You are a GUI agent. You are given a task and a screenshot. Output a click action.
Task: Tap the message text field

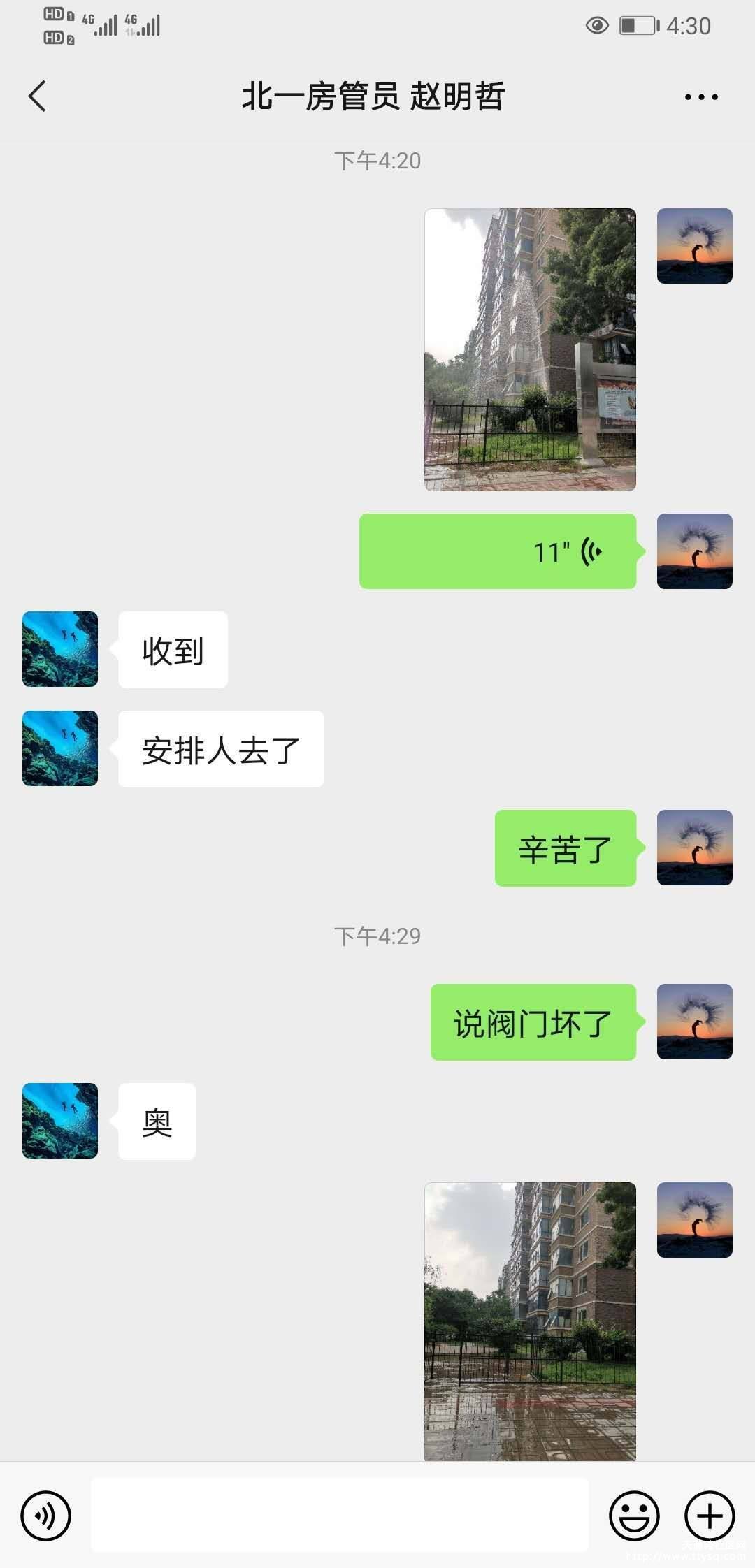coord(340,1516)
